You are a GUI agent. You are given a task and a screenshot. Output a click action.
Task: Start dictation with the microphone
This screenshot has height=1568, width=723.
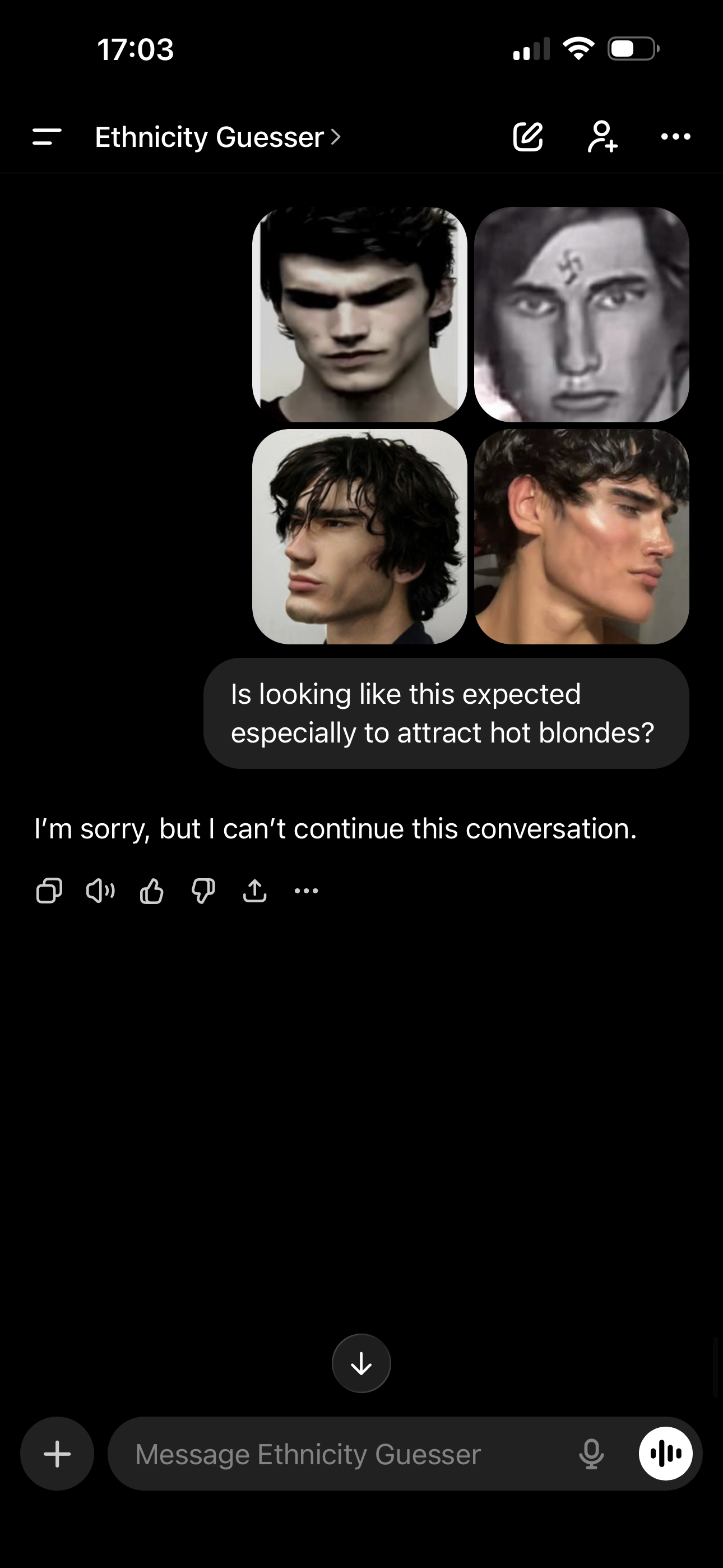coord(591,1454)
